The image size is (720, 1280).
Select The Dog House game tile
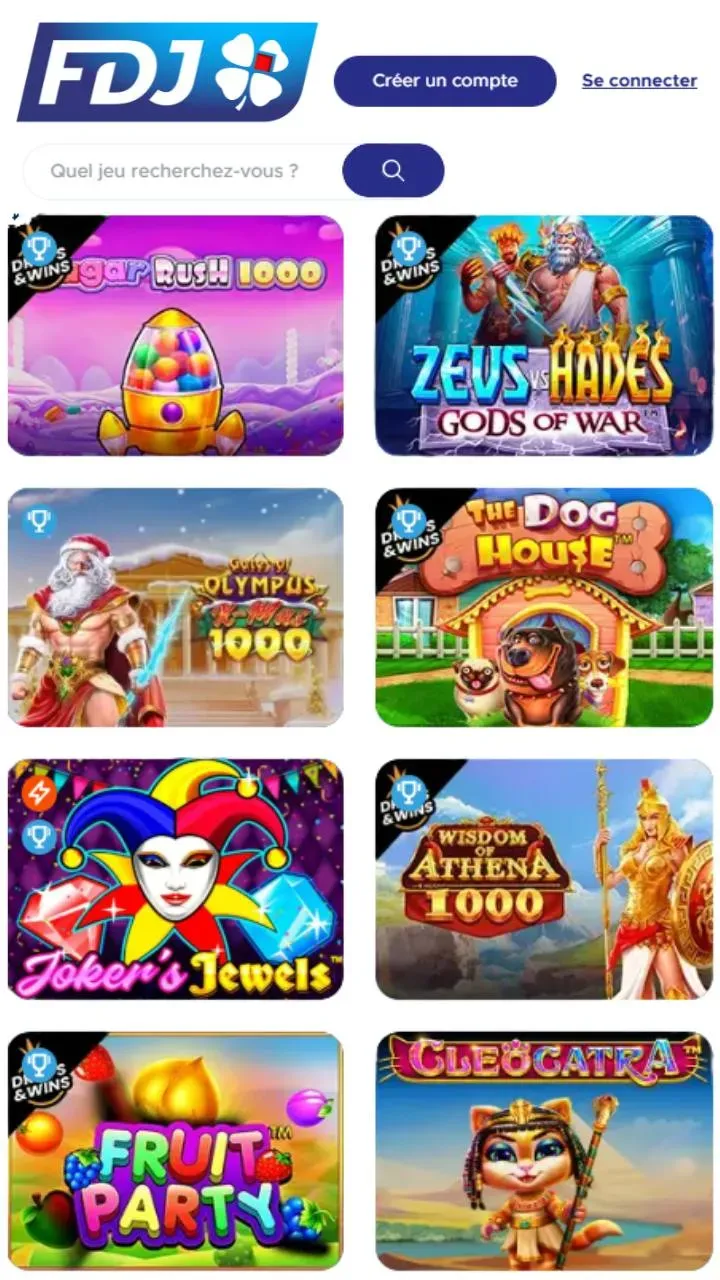coord(544,607)
